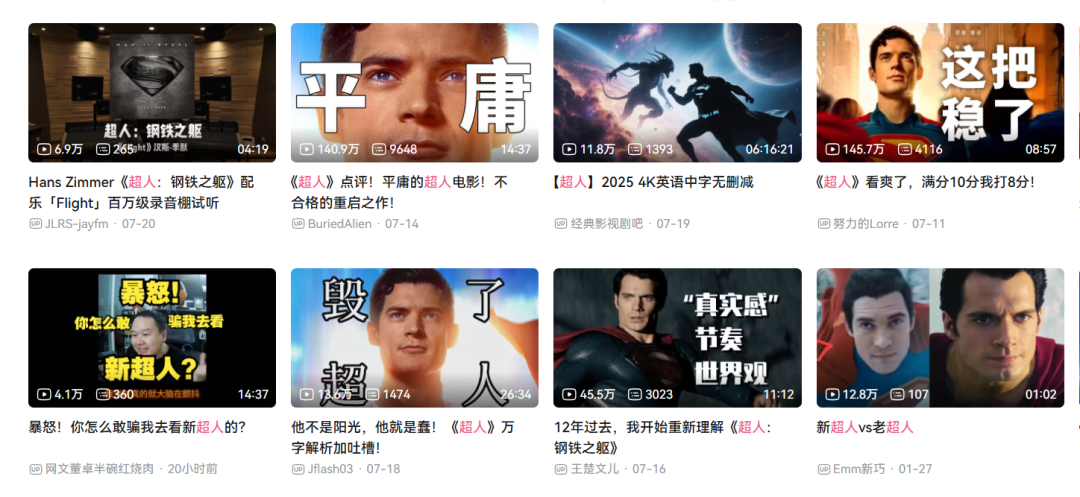
Task: Open the 2025 4K英语中字无删减 video
Action: coord(677,92)
